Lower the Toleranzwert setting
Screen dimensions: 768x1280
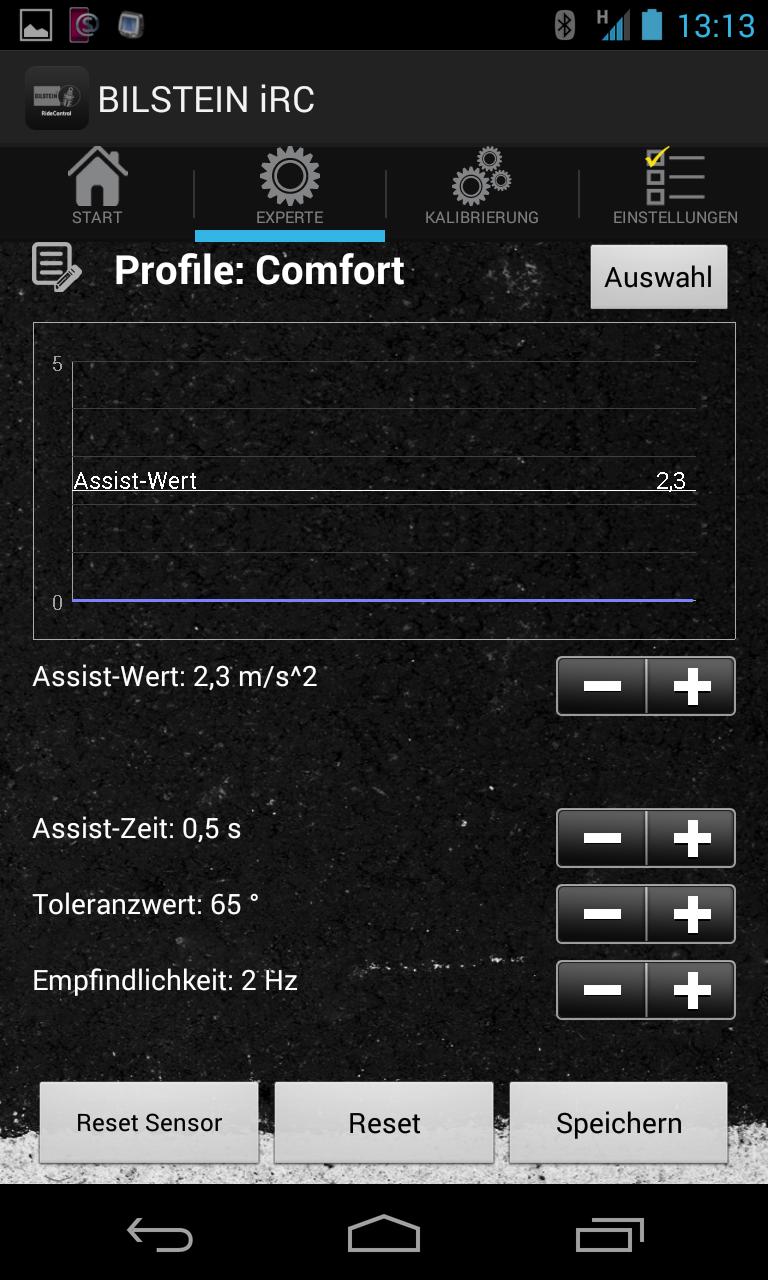tap(602, 914)
